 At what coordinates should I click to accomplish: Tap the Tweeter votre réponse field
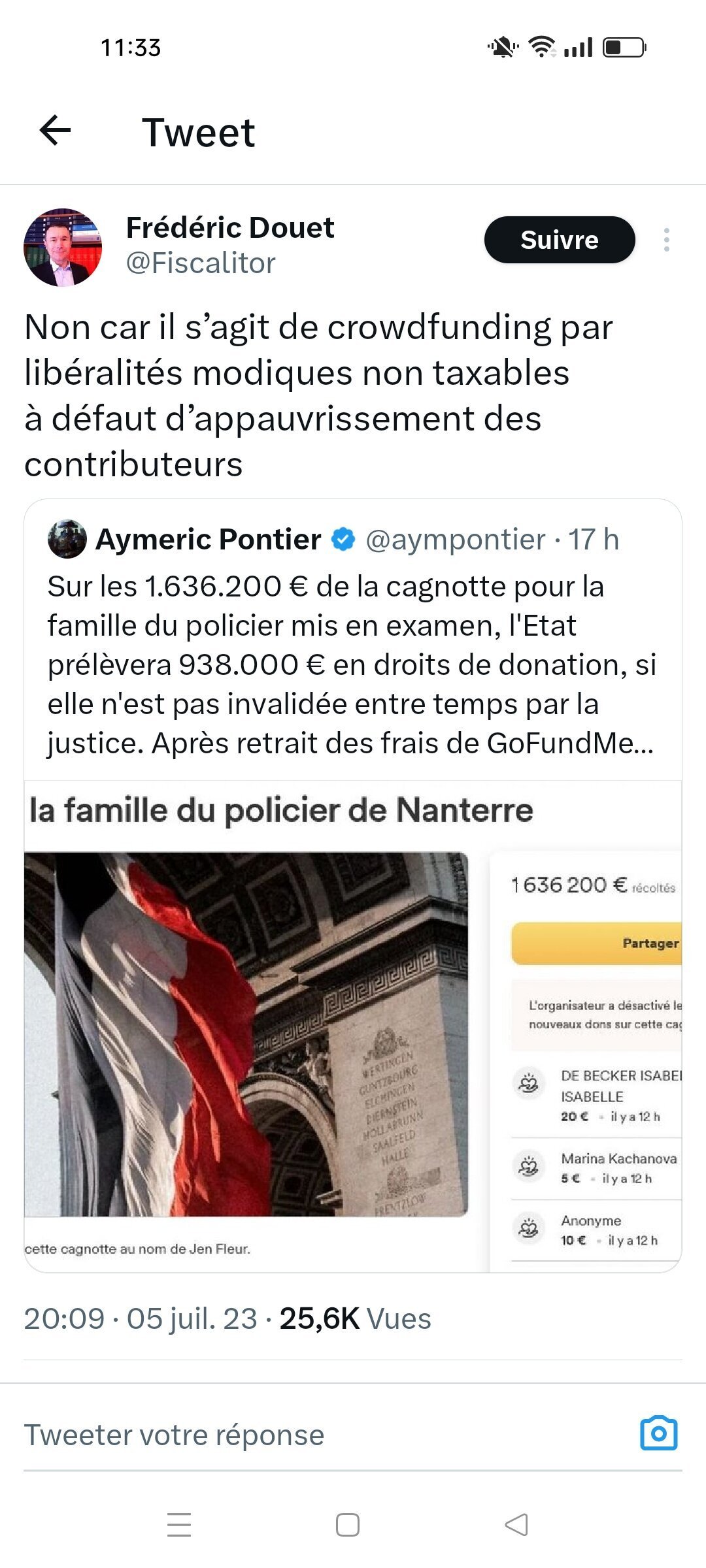click(175, 1435)
